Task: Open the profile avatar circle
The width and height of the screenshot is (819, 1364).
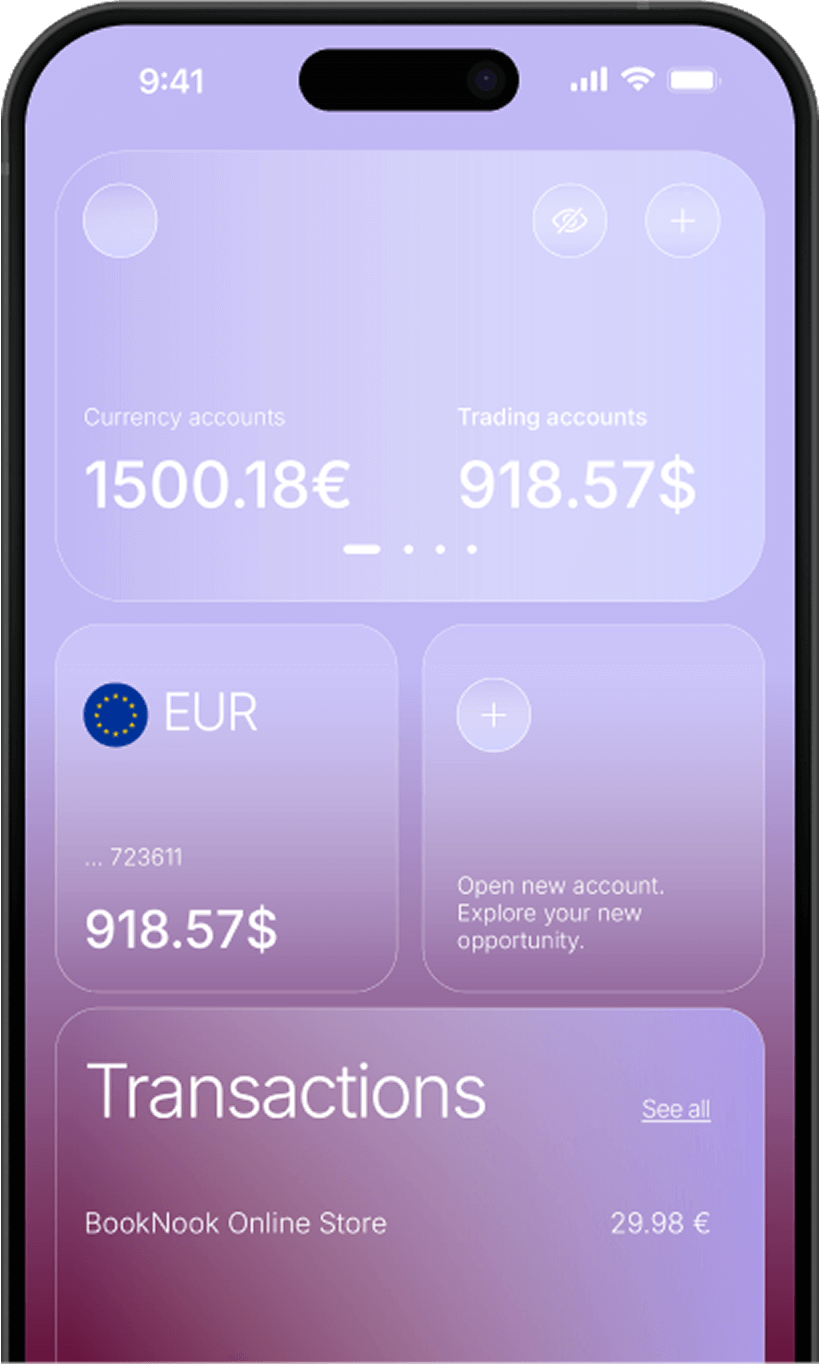Action: click(120, 220)
